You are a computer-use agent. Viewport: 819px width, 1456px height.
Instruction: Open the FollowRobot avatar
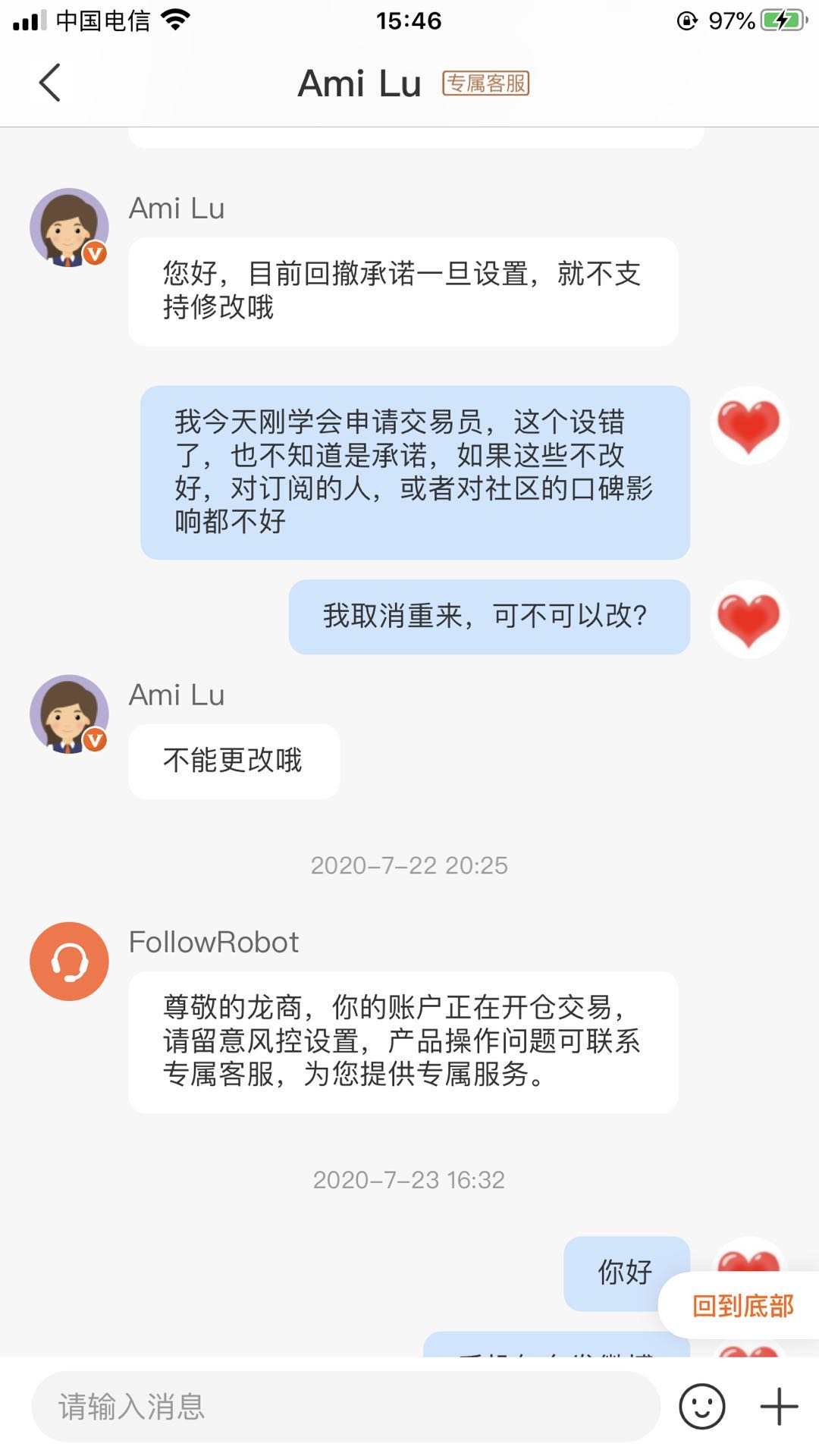click(69, 961)
